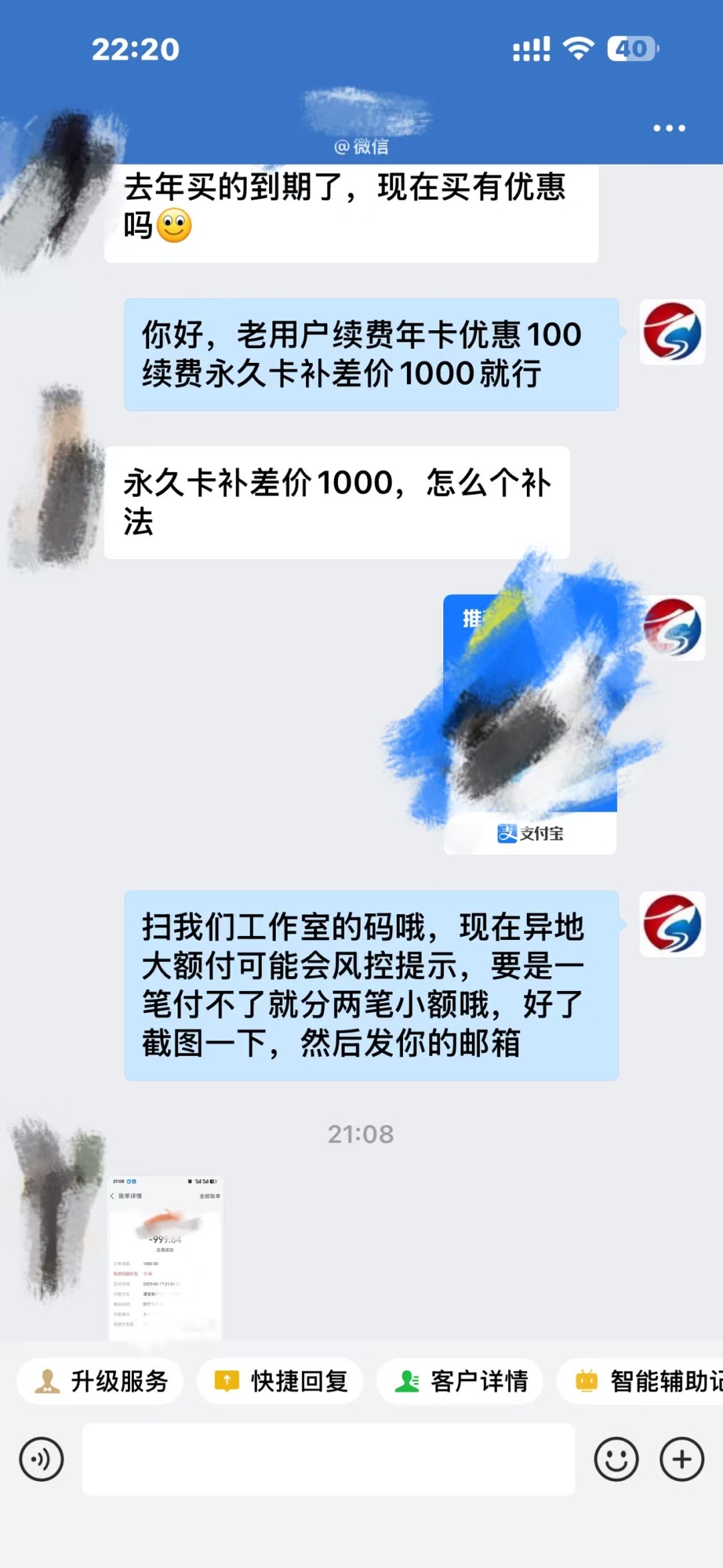Open 快捷回复 quick replies
The height and width of the screenshot is (1568, 723).
pos(280,1381)
